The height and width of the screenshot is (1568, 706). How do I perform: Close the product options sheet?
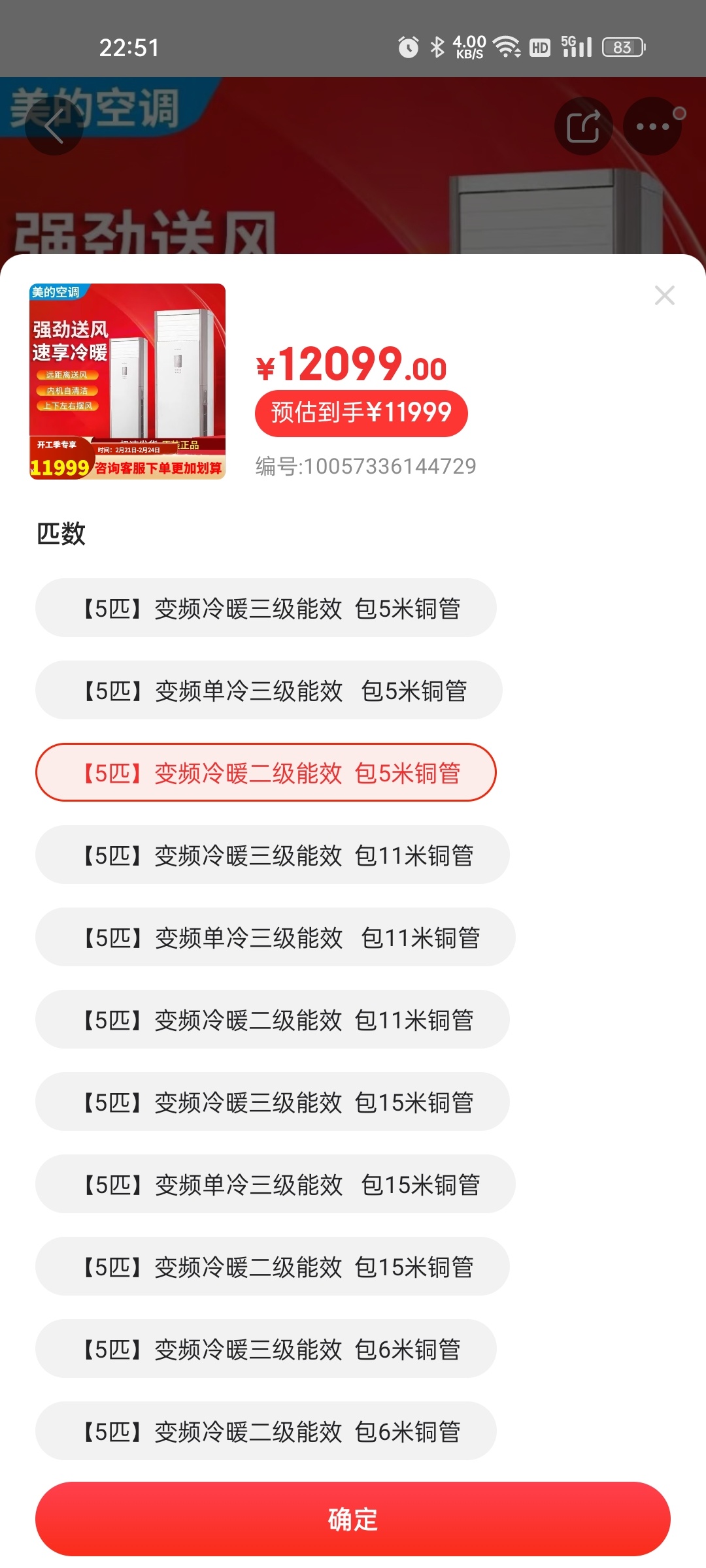(x=664, y=295)
